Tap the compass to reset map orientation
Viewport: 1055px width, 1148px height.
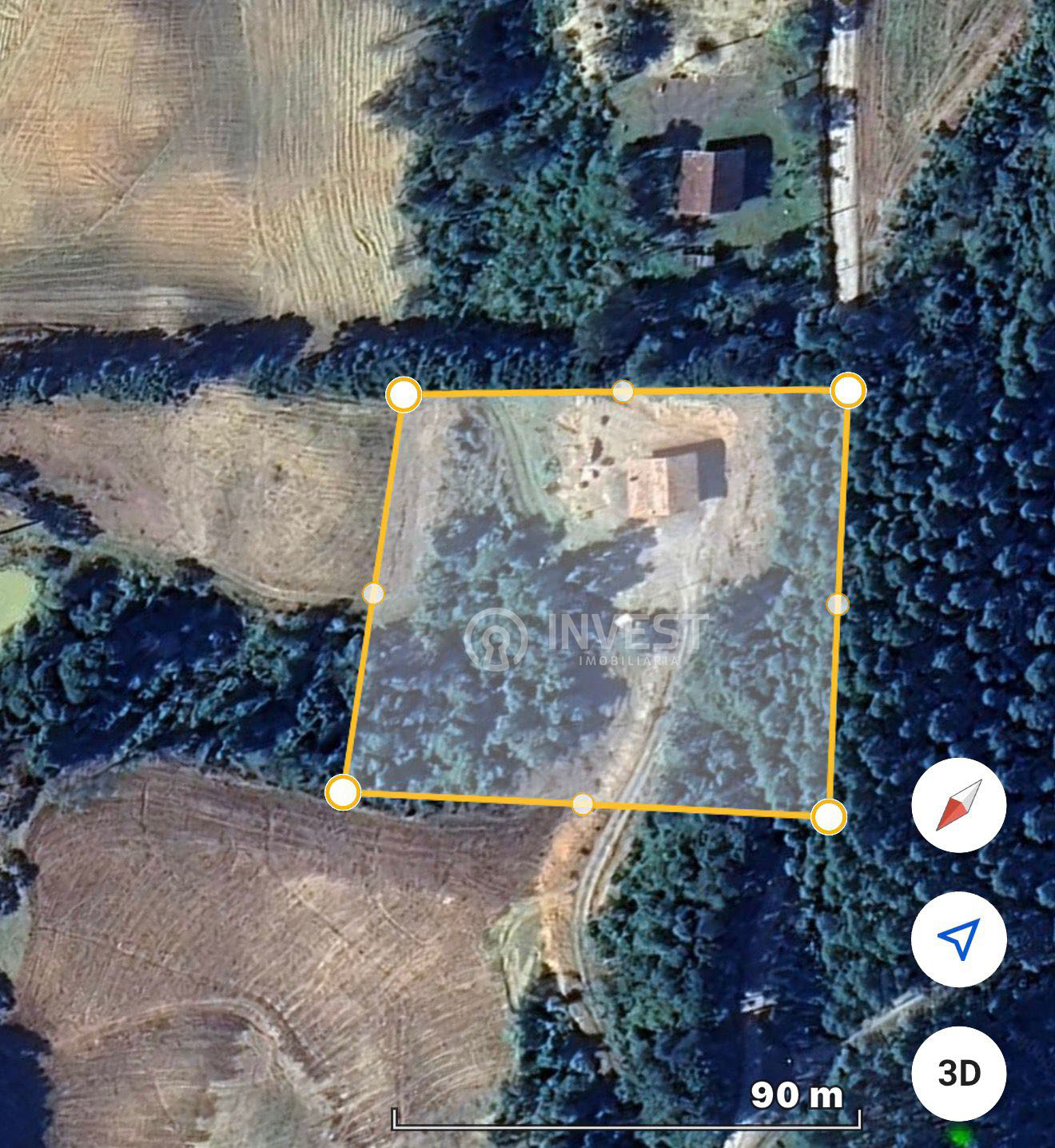(x=958, y=804)
